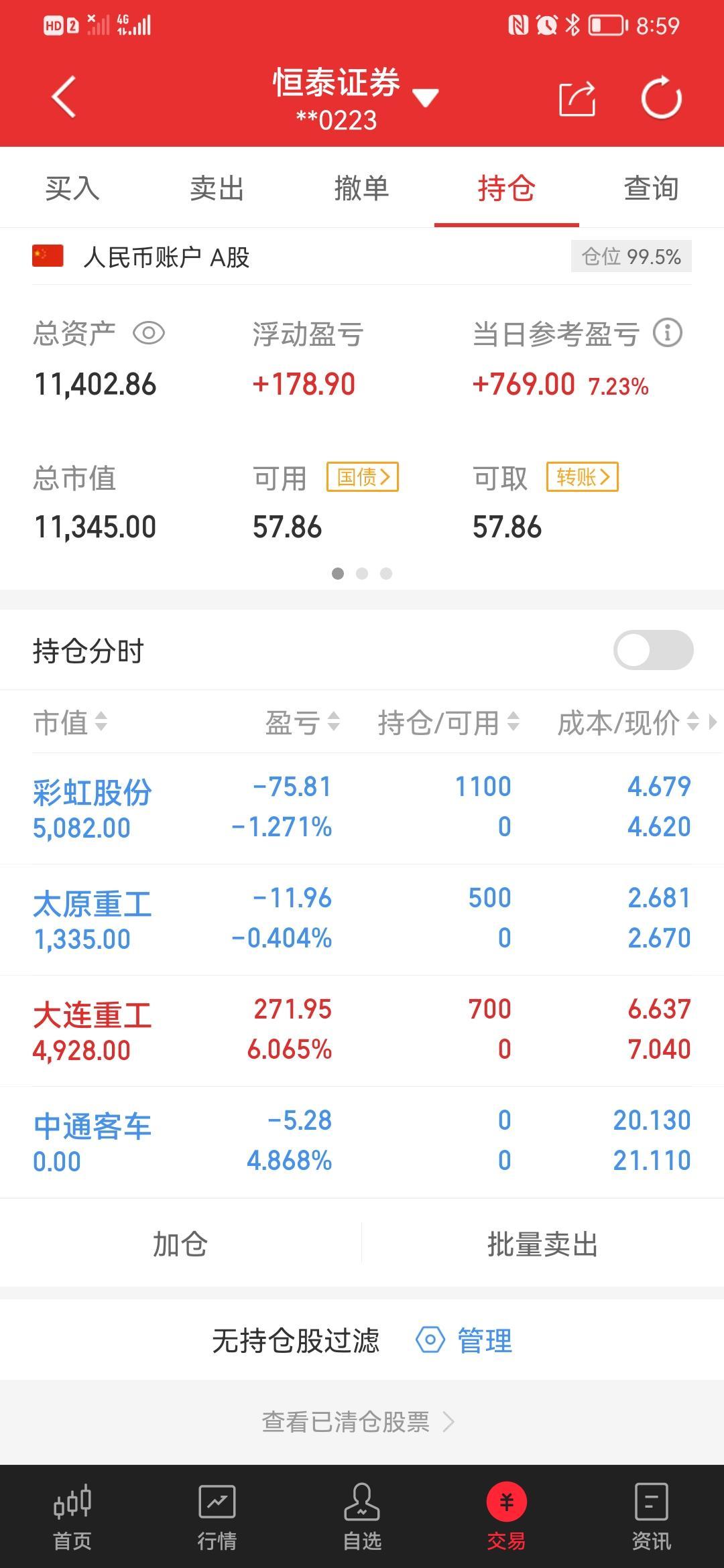View 查看已清仓股票

(358, 1421)
